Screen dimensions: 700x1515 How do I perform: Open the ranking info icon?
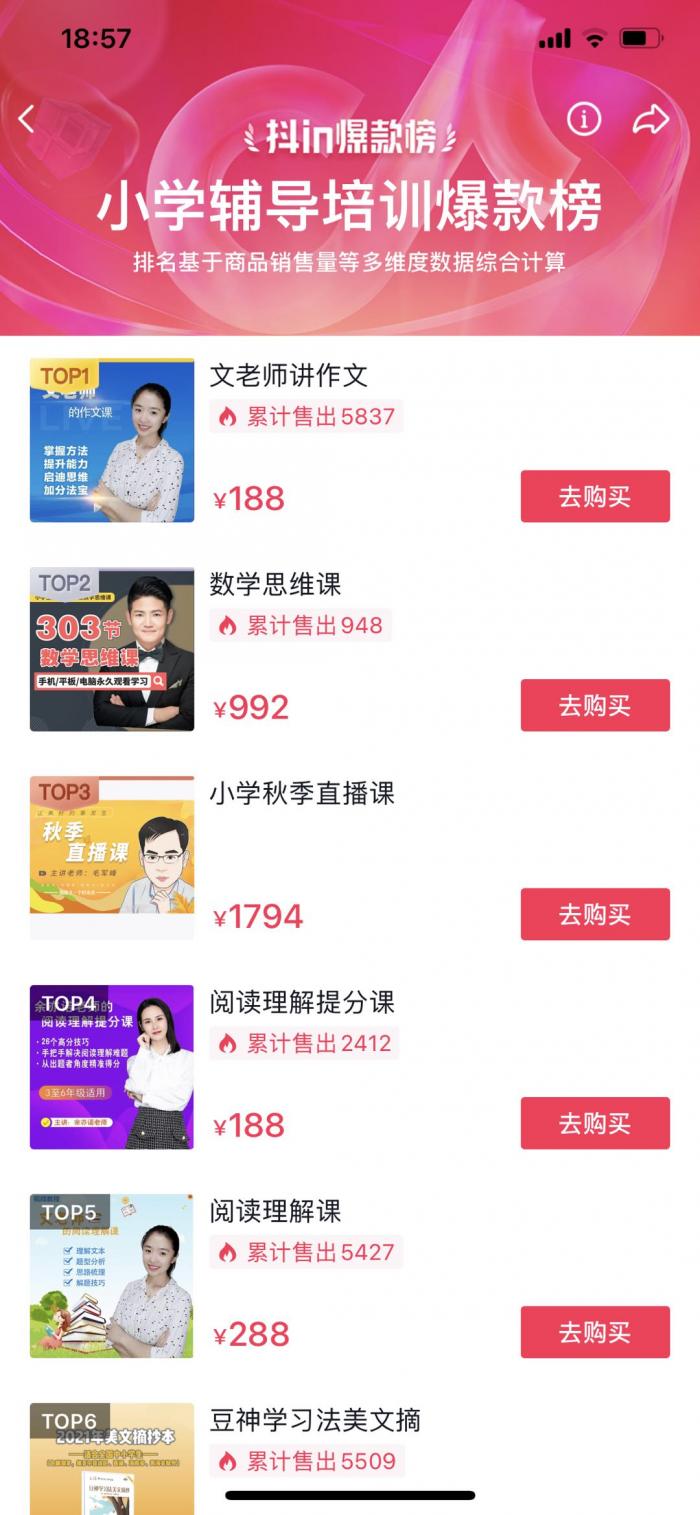pos(584,119)
